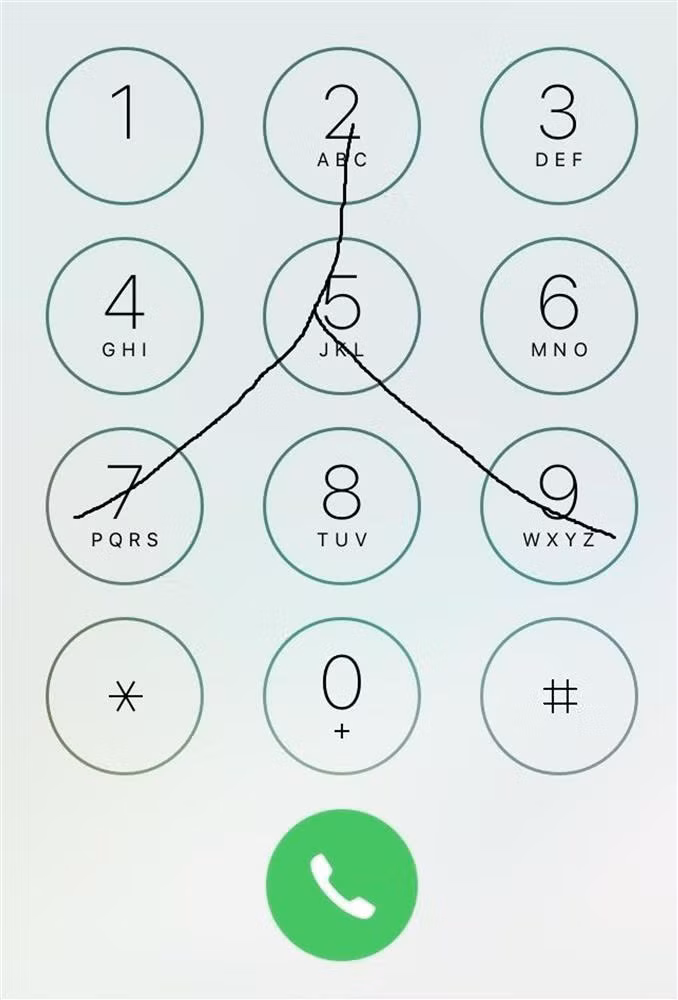Start the call with green phone button
This screenshot has width=678, height=1000.
342,884
